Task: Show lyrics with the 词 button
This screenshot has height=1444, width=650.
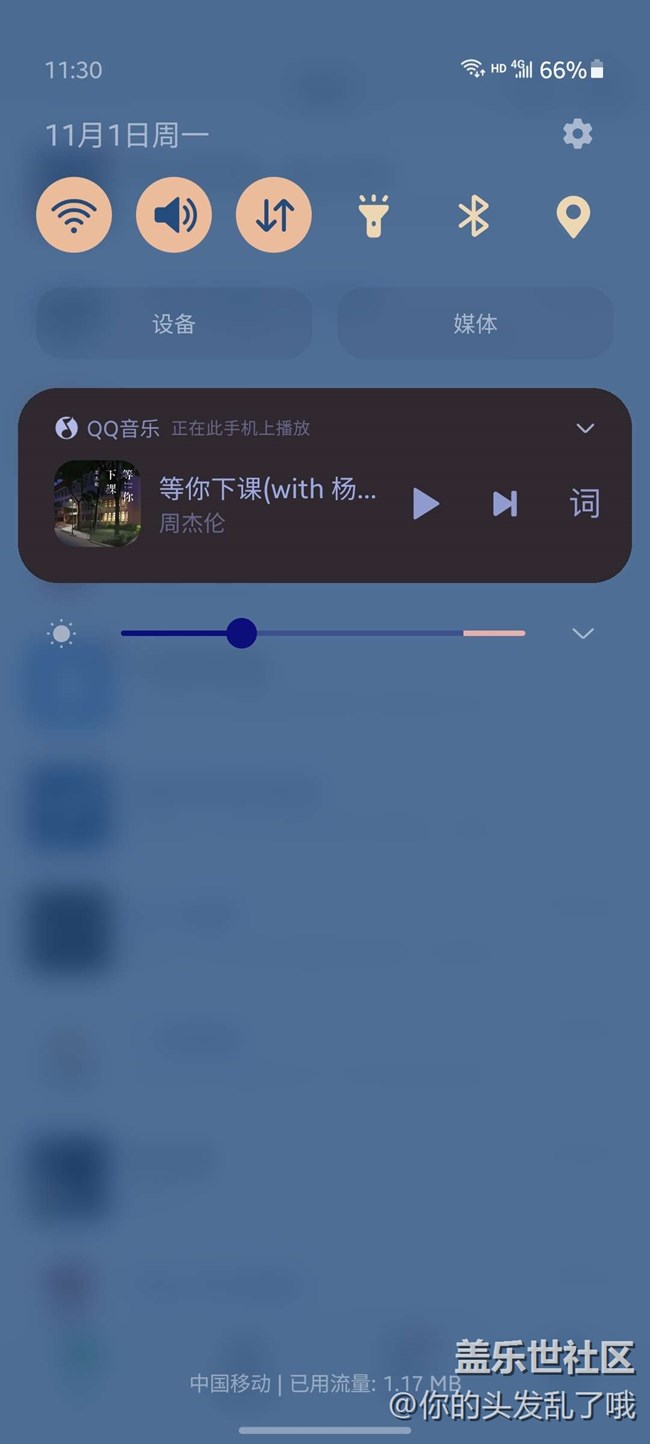Action: coord(584,504)
